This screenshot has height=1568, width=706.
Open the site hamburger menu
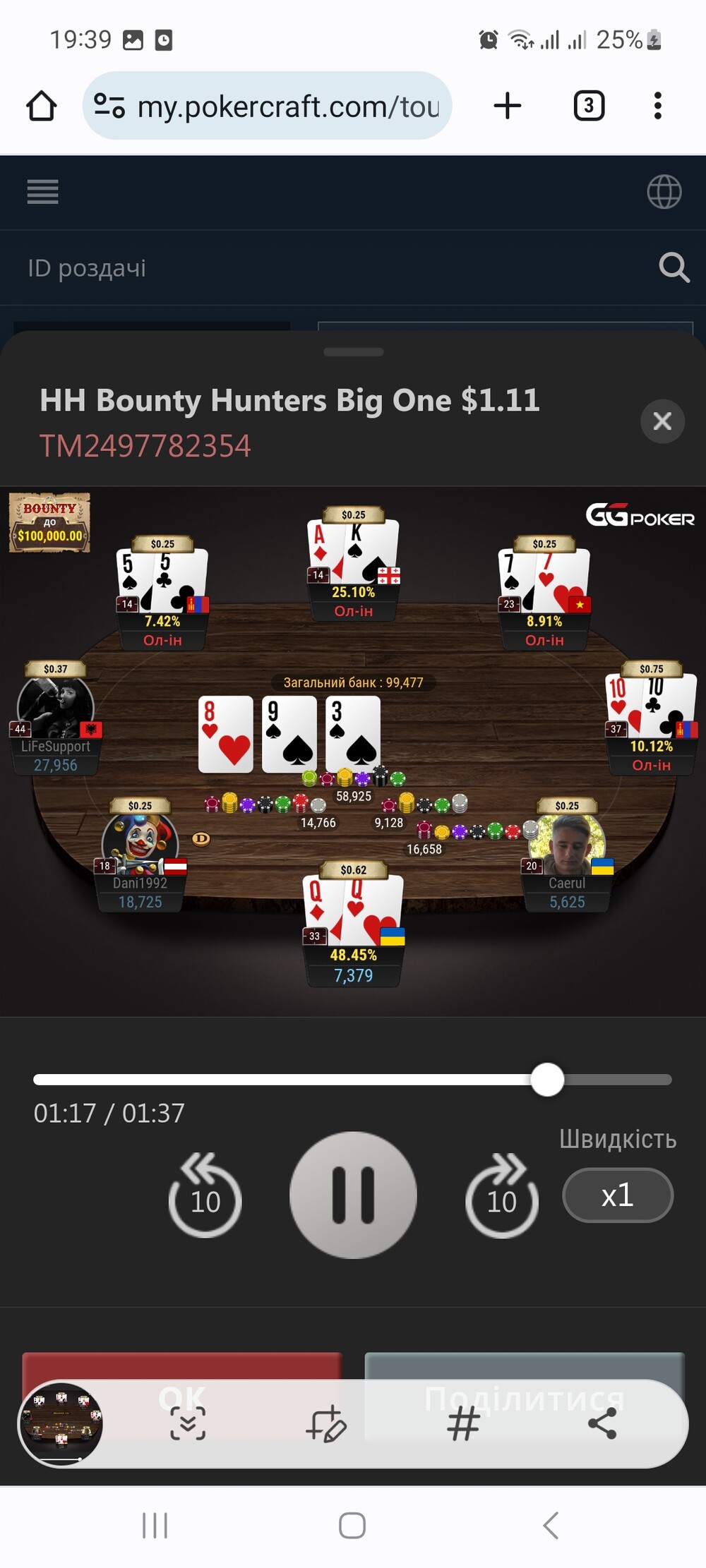pos(42,191)
